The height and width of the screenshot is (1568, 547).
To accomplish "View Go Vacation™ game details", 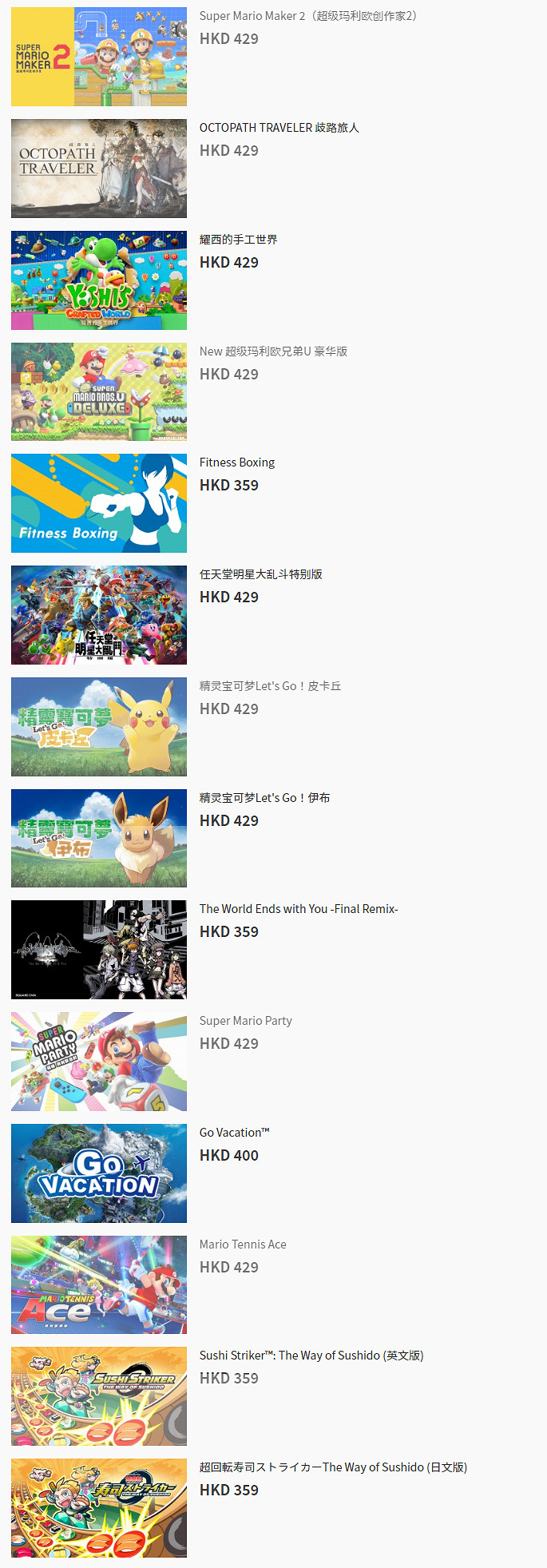I will coord(234,1133).
